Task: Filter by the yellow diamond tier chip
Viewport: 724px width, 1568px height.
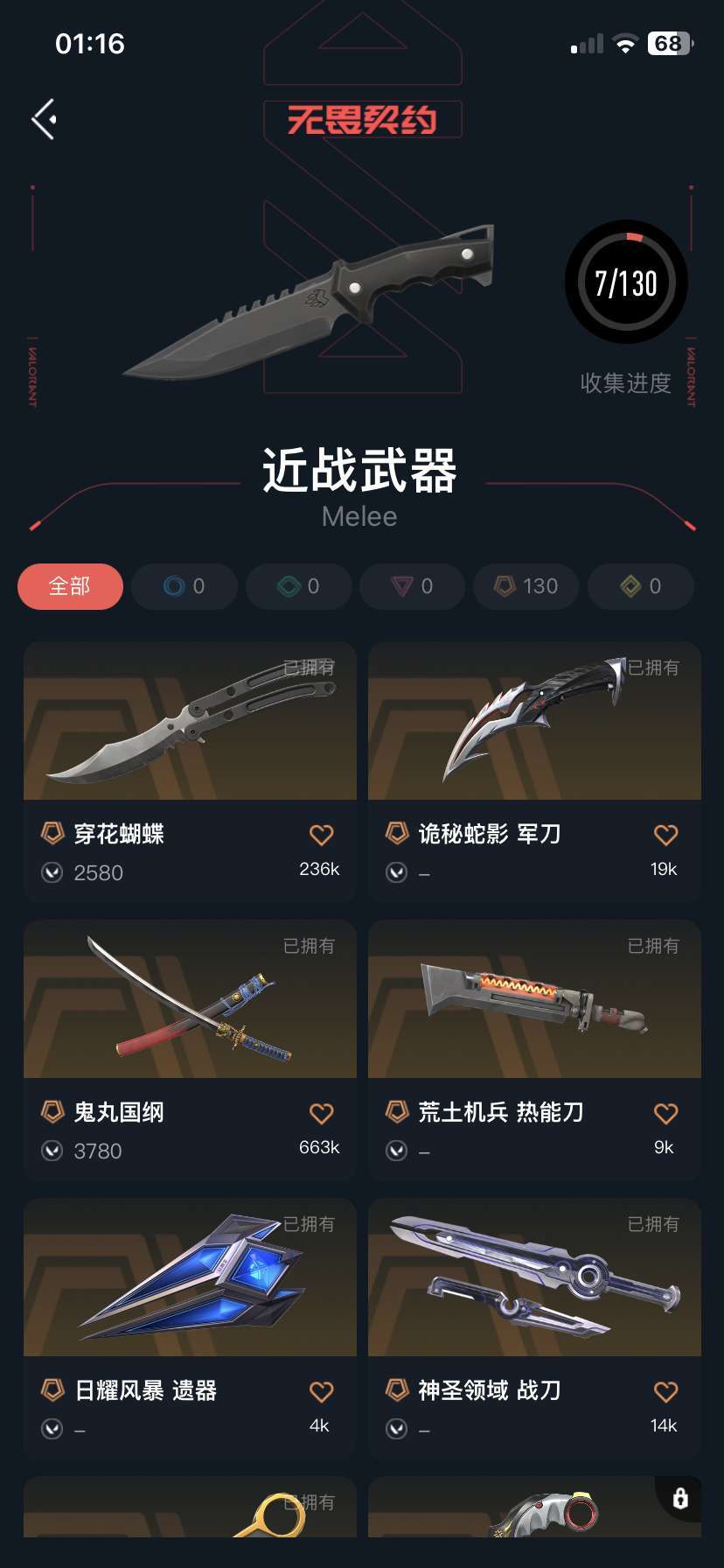Action: pos(641,586)
